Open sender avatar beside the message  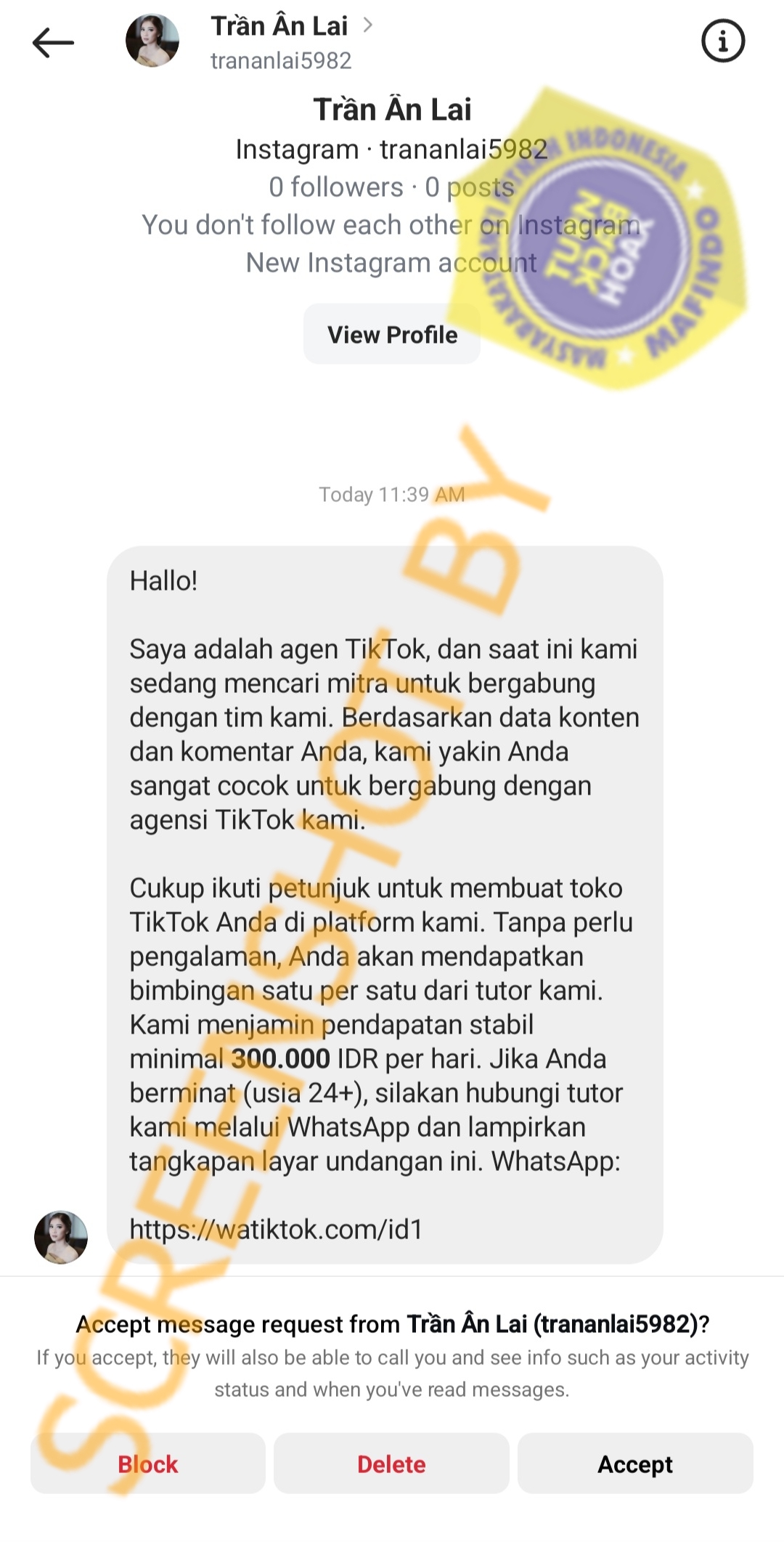(x=61, y=1237)
